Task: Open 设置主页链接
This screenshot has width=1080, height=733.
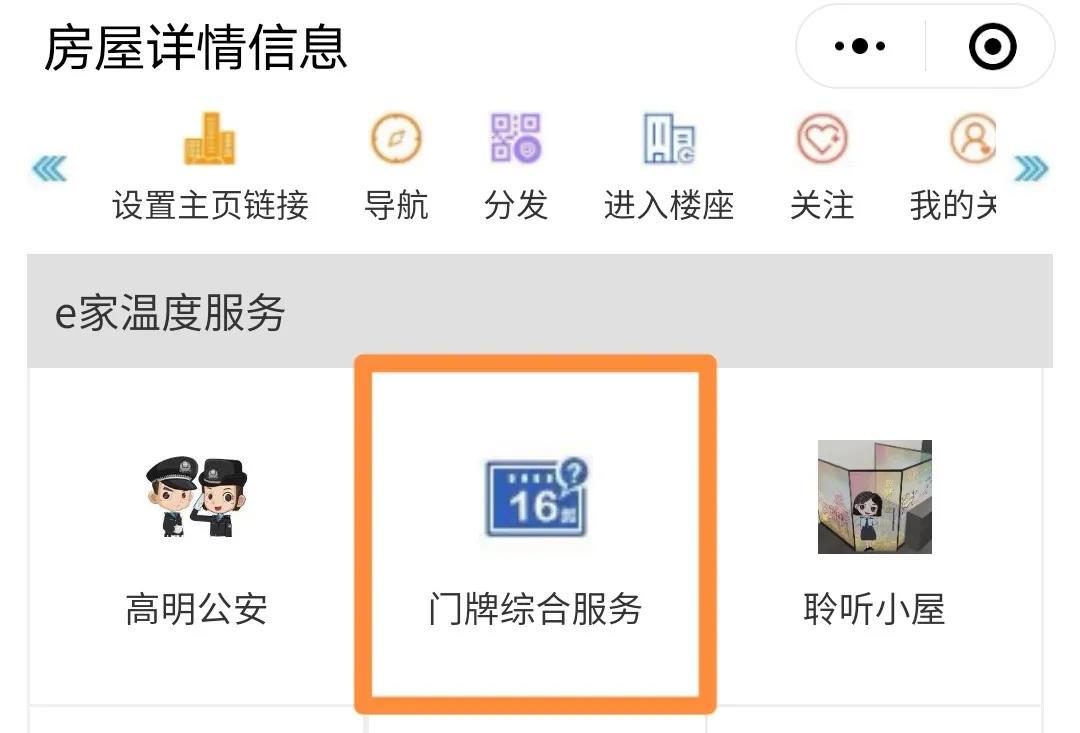Action: tap(210, 167)
